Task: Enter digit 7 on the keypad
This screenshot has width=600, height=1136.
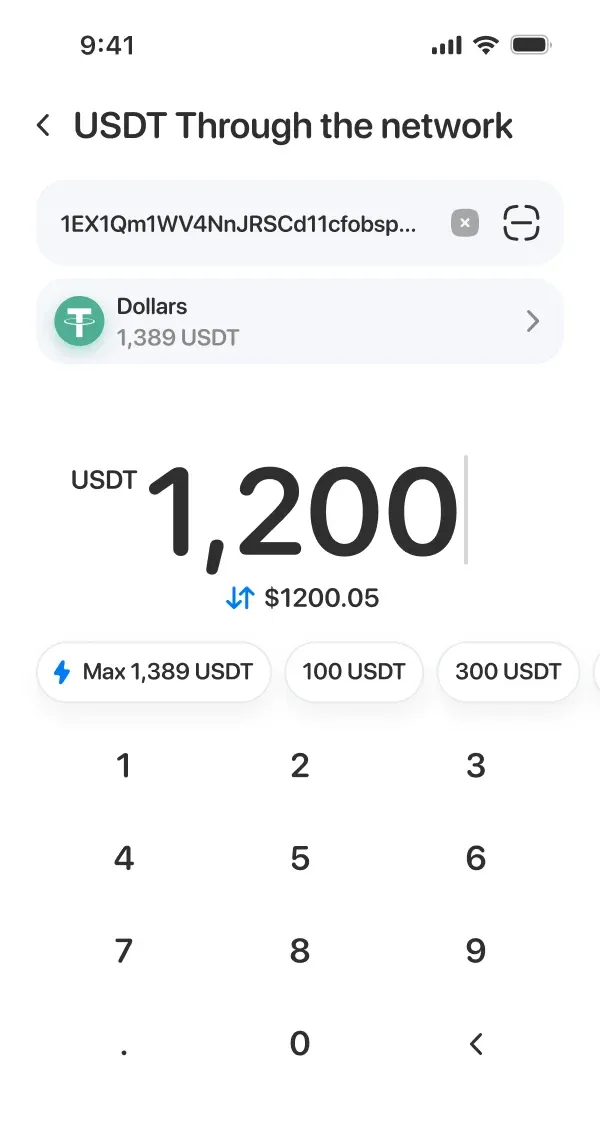Action: click(x=124, y=950)
